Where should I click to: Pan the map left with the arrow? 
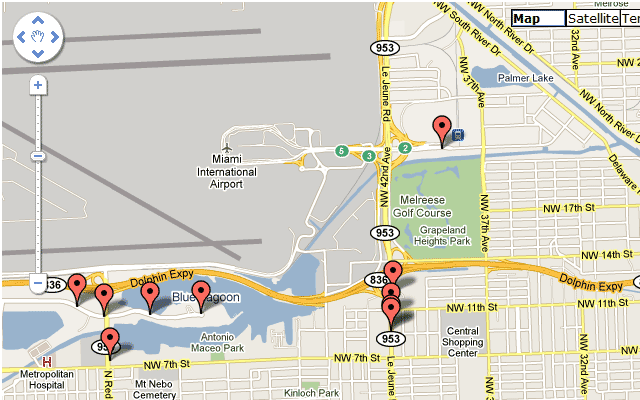tap(22, 37)
